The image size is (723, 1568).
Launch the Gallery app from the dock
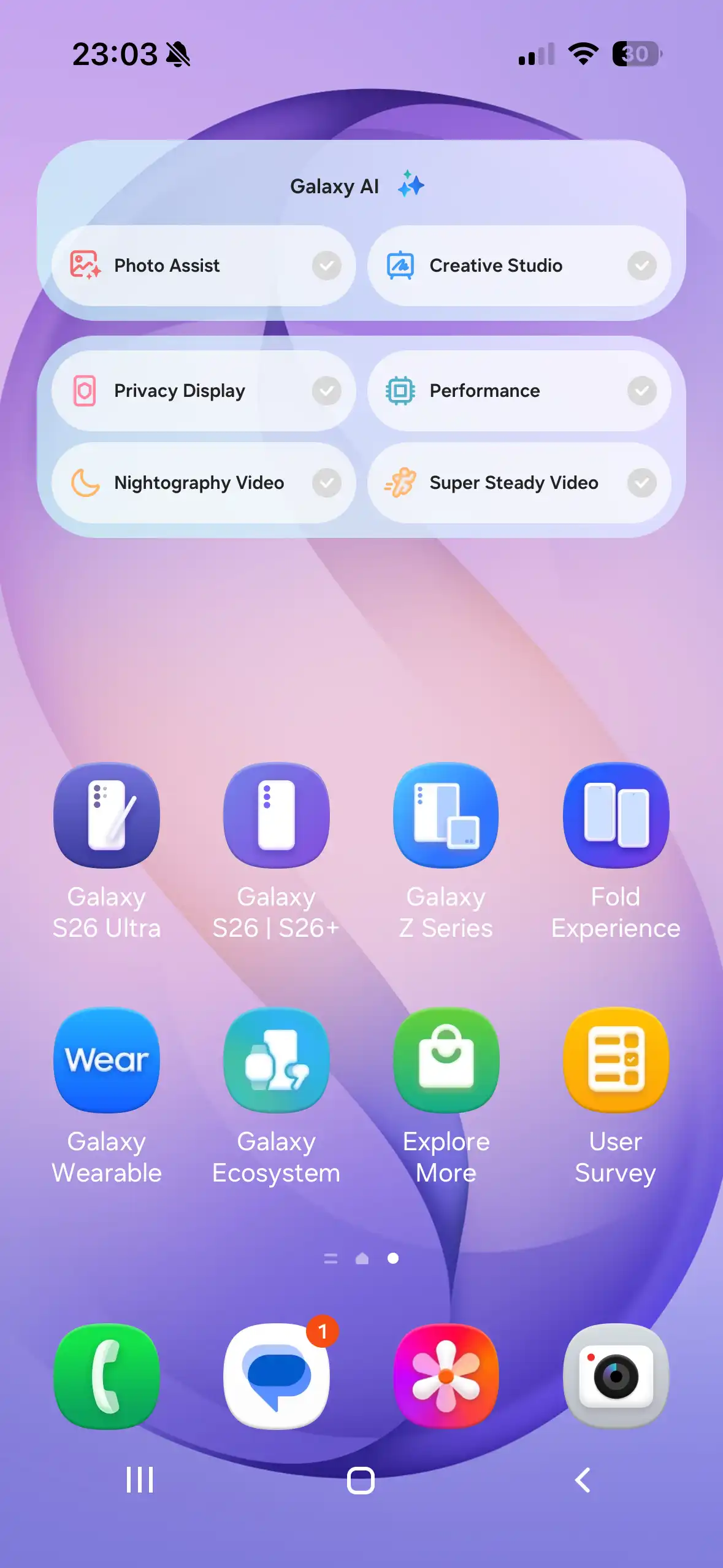point(446,1376)
